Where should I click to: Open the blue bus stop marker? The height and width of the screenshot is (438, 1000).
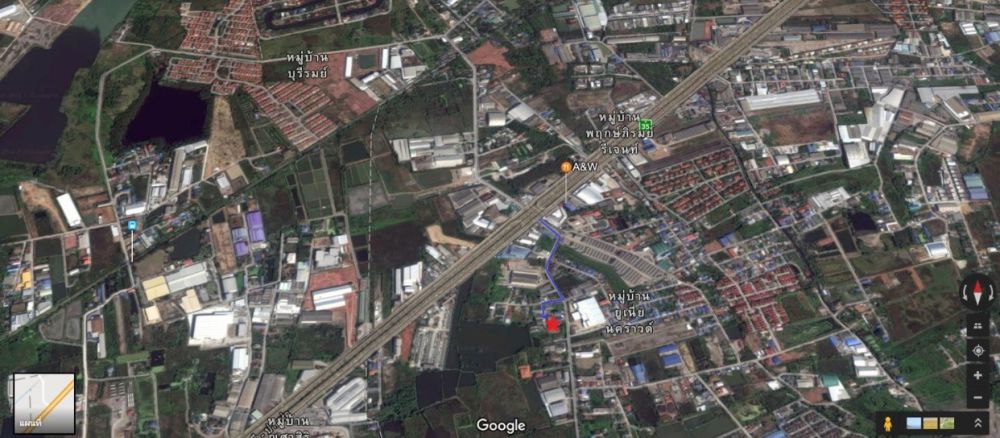[132, 226]
